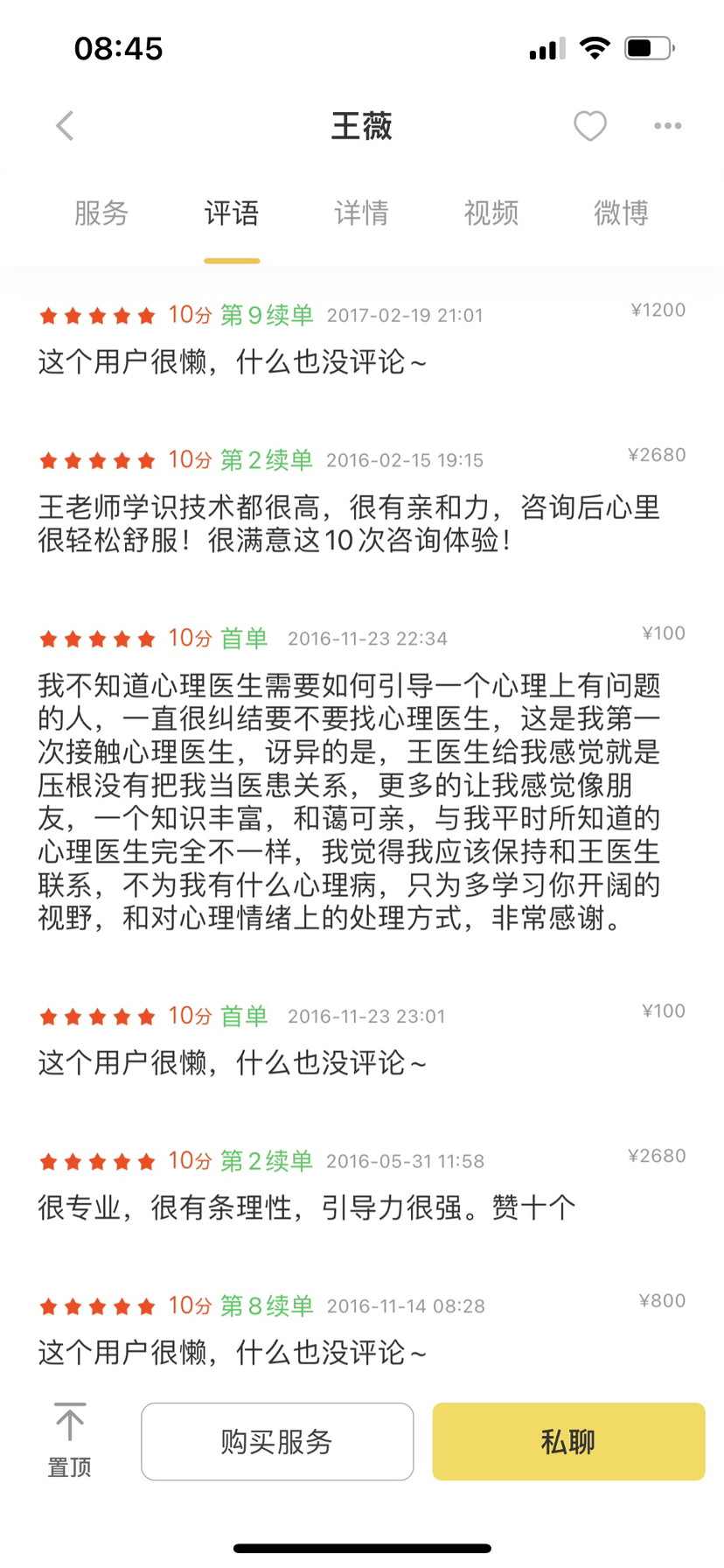Switch to the 微博 tab
Screen dimensions: 724x1568
(621, 213)
